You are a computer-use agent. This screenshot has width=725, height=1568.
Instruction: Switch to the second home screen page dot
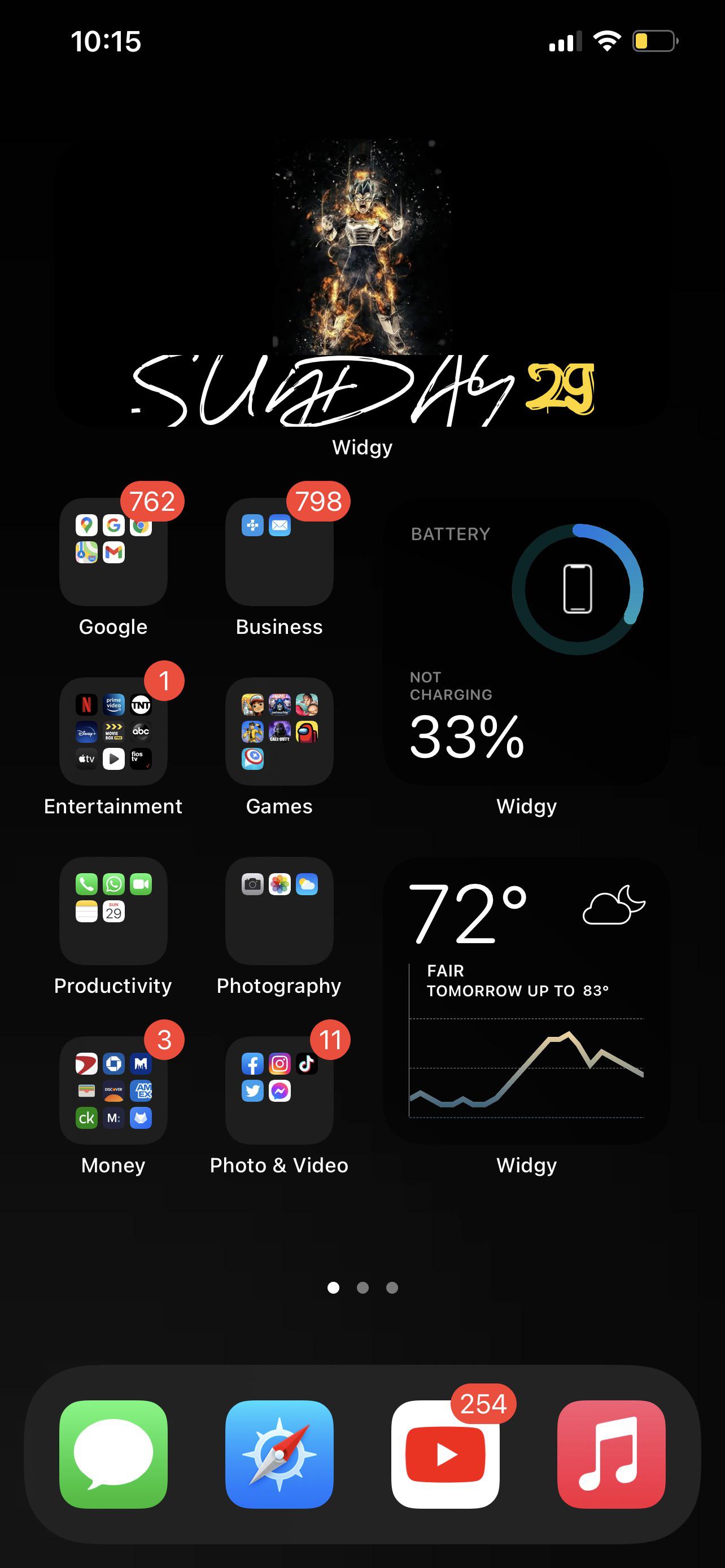[x=362, y=1288]
